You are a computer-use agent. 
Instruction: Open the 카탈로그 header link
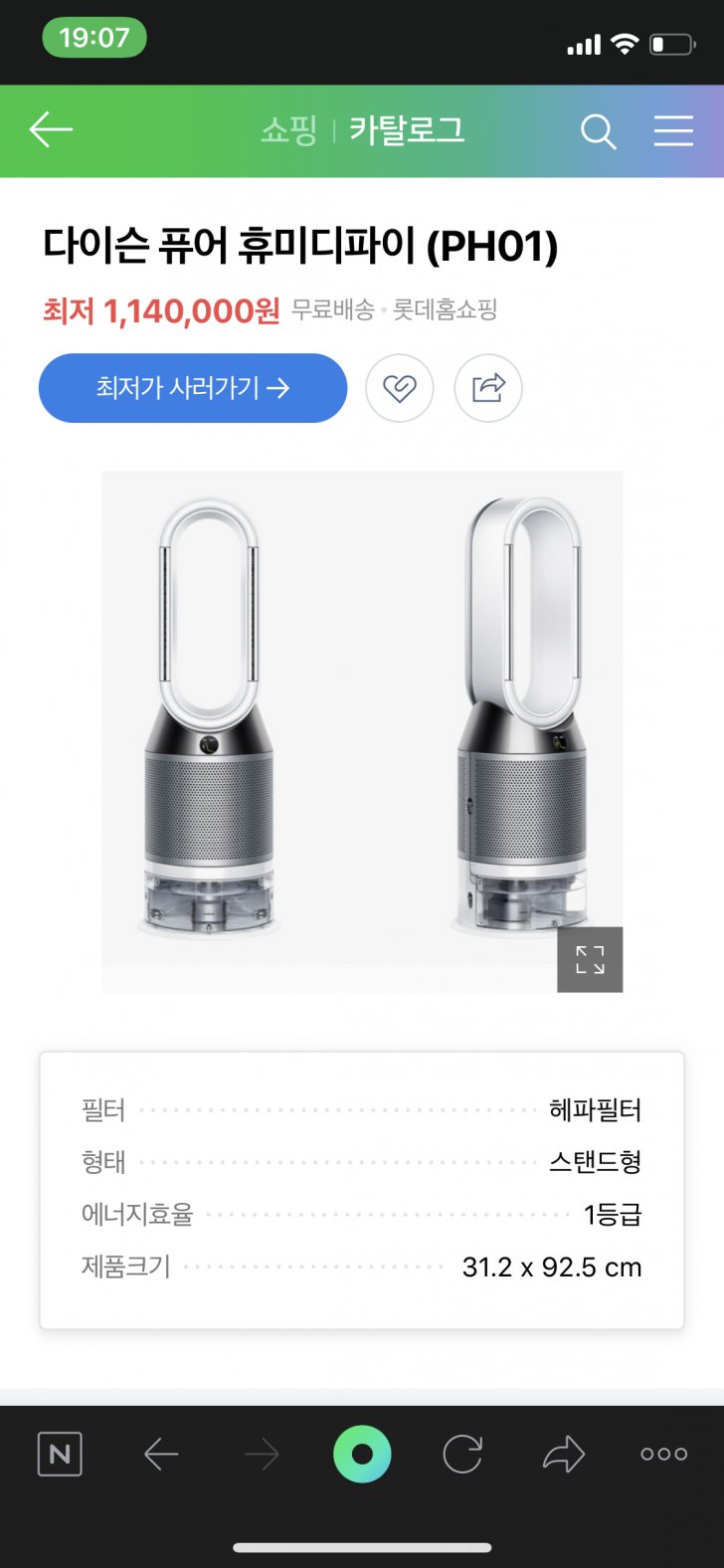click(407, 130)
